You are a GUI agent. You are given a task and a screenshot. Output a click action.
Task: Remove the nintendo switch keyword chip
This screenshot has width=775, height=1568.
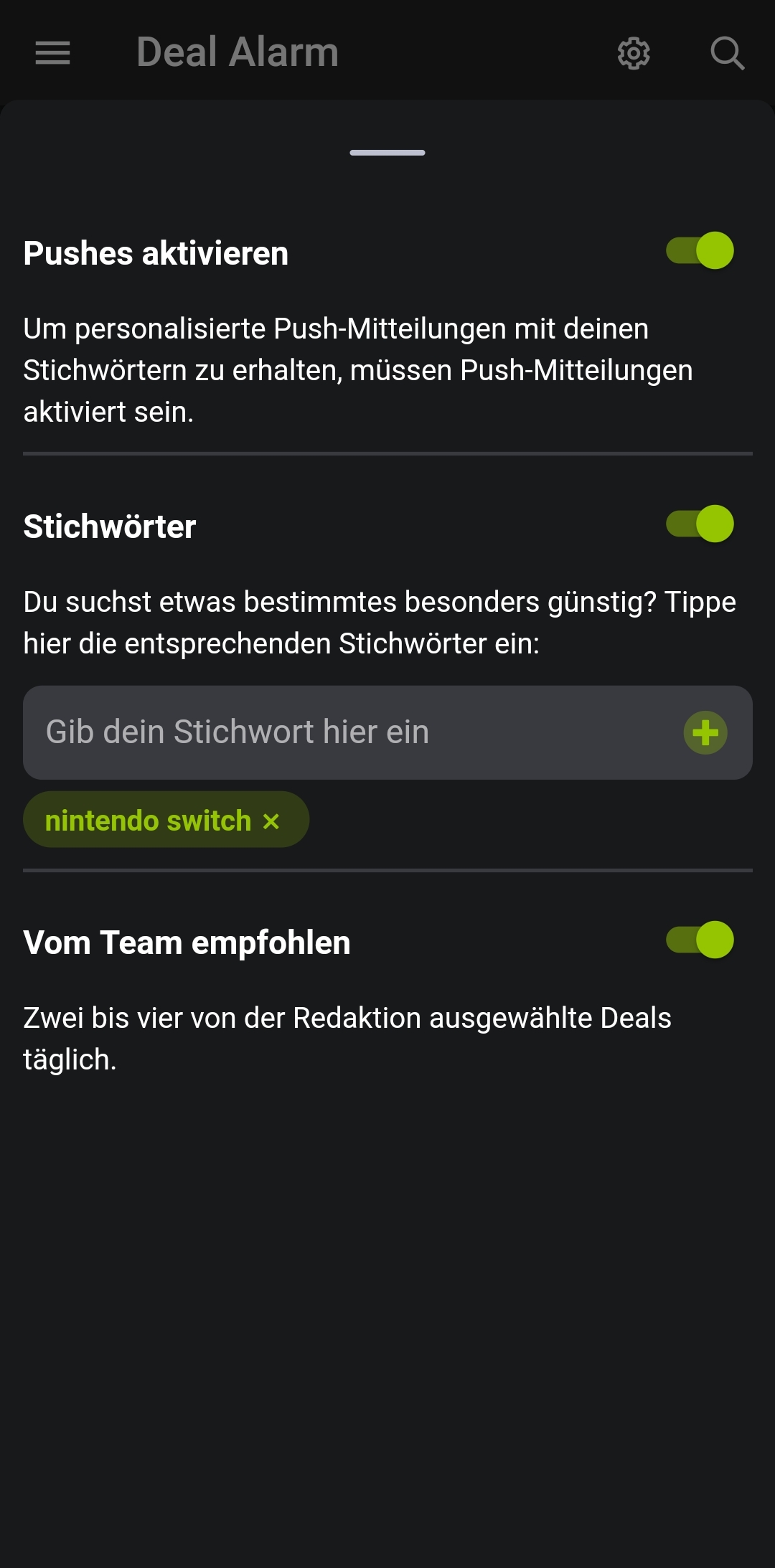point(271,821)
